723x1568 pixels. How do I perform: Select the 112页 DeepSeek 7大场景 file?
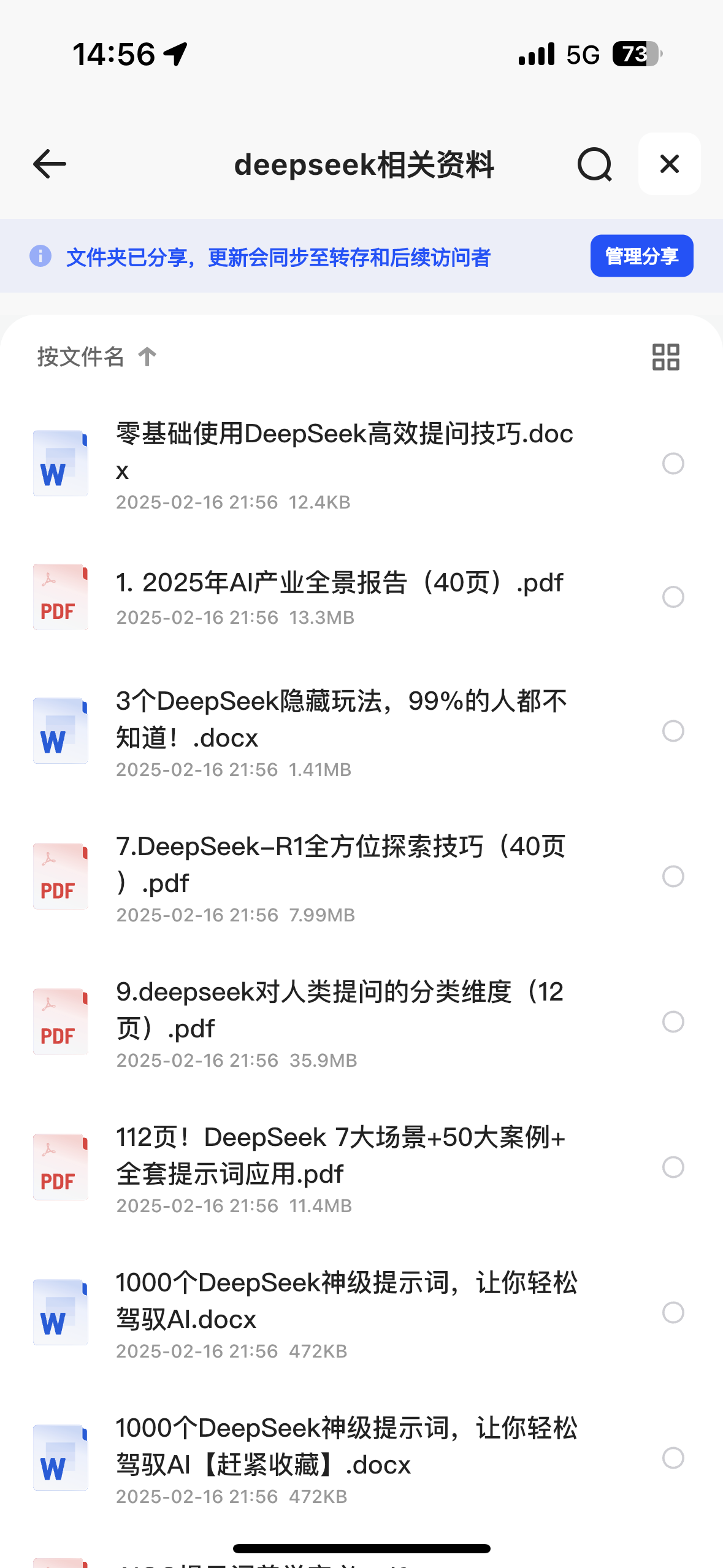point(673,1167)
